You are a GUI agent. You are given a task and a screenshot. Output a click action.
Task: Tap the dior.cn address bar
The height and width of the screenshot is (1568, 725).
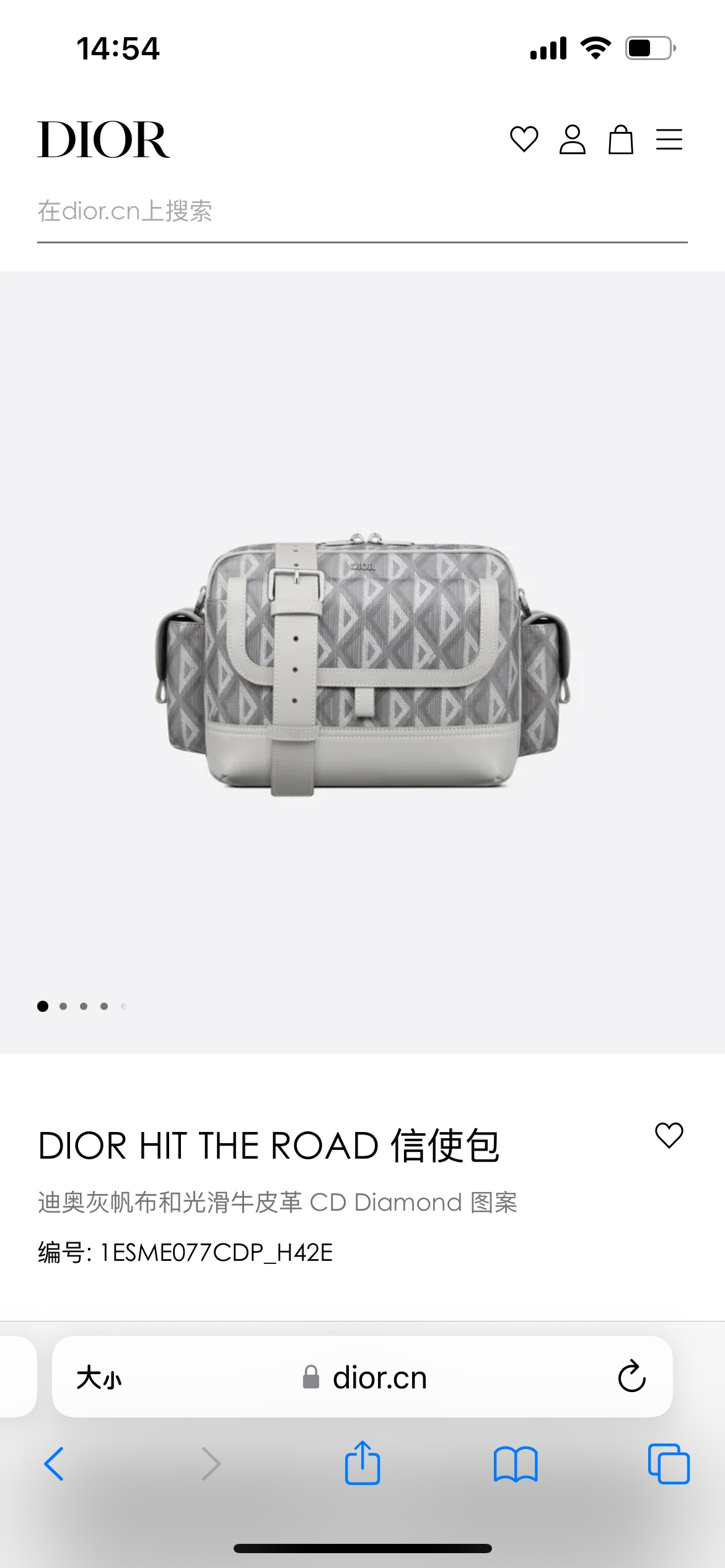pyautogui.click(x=366, y=1378)
